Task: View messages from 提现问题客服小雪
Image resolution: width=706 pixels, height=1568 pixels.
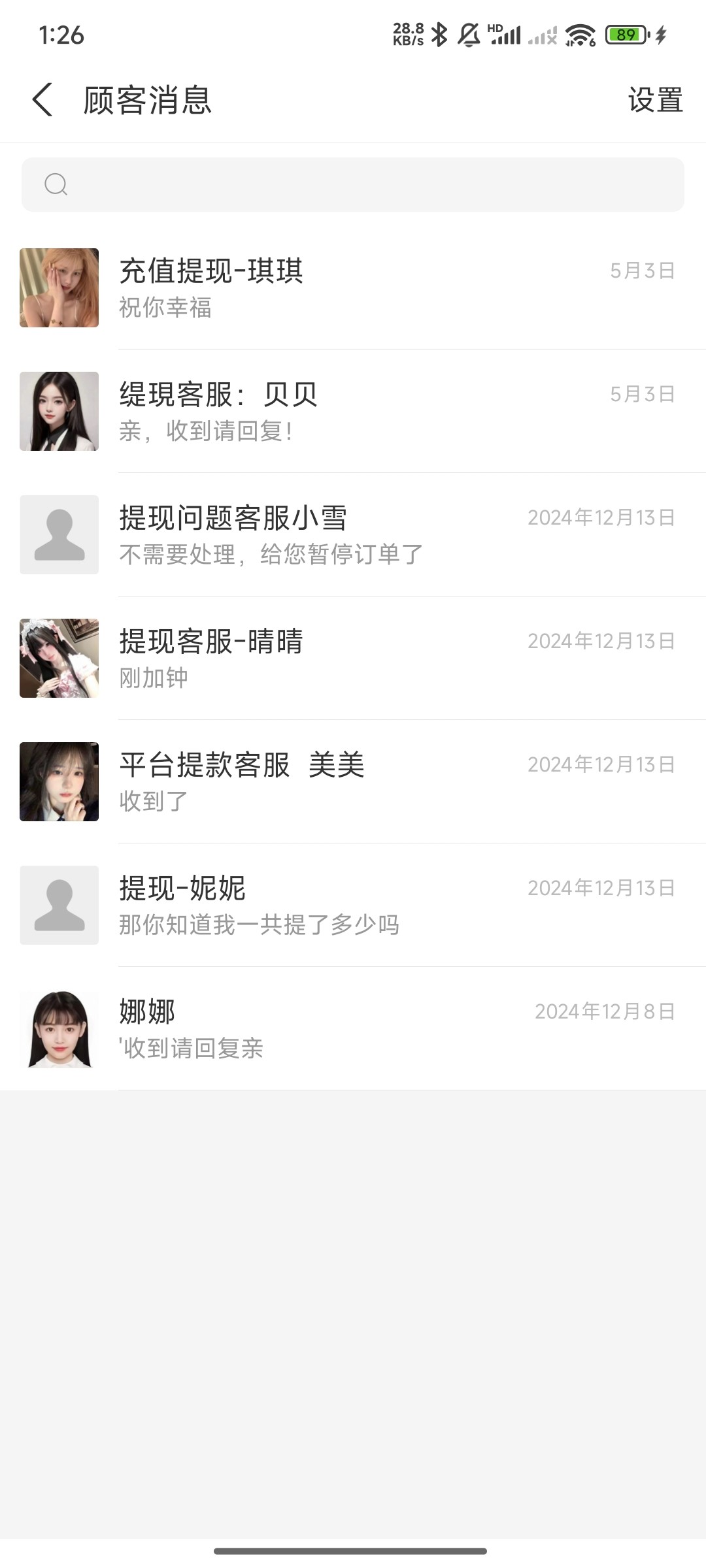Action: click(x=353, y=535)
